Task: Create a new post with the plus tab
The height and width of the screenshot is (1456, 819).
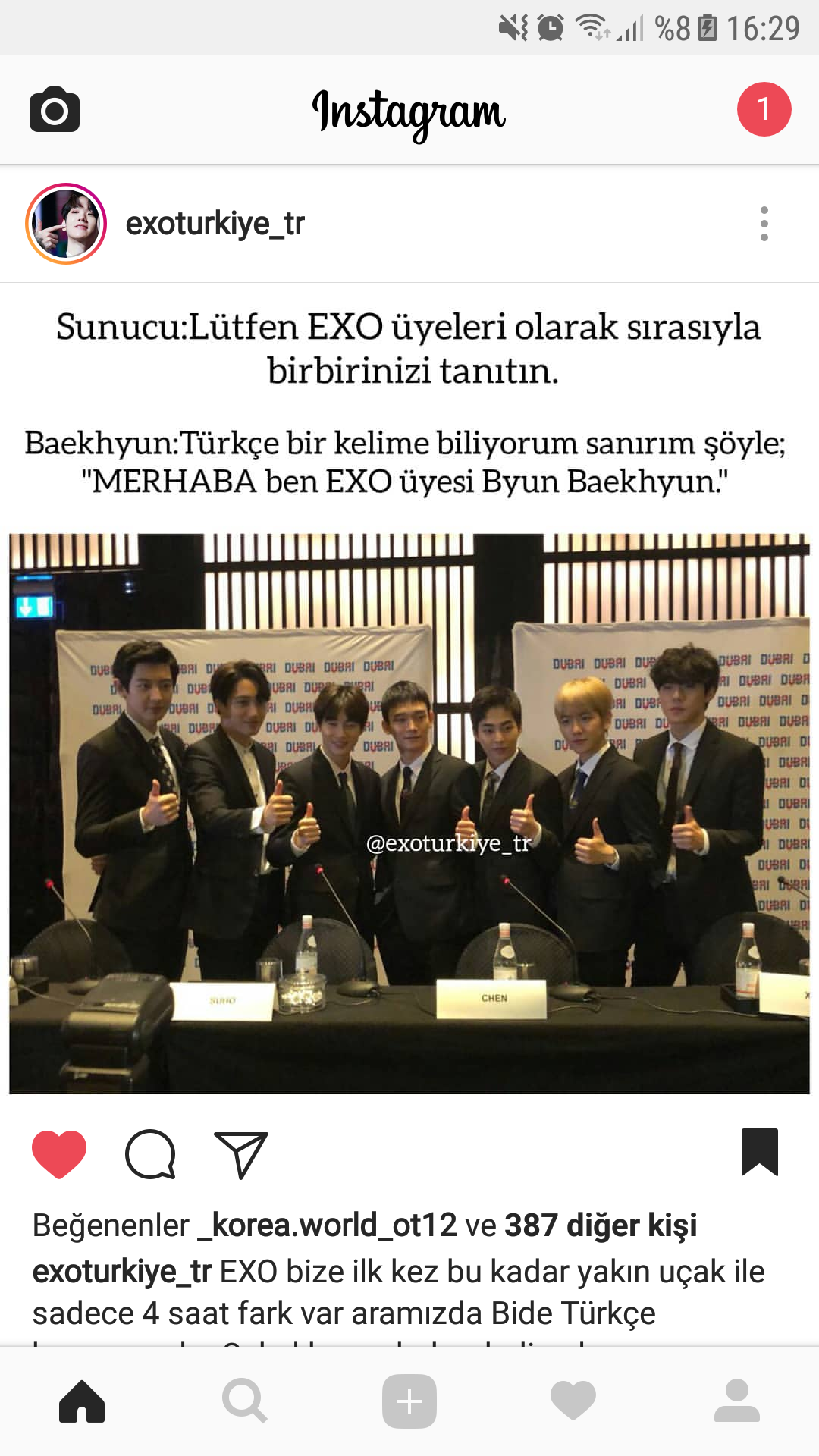Action: point(409,1401)
